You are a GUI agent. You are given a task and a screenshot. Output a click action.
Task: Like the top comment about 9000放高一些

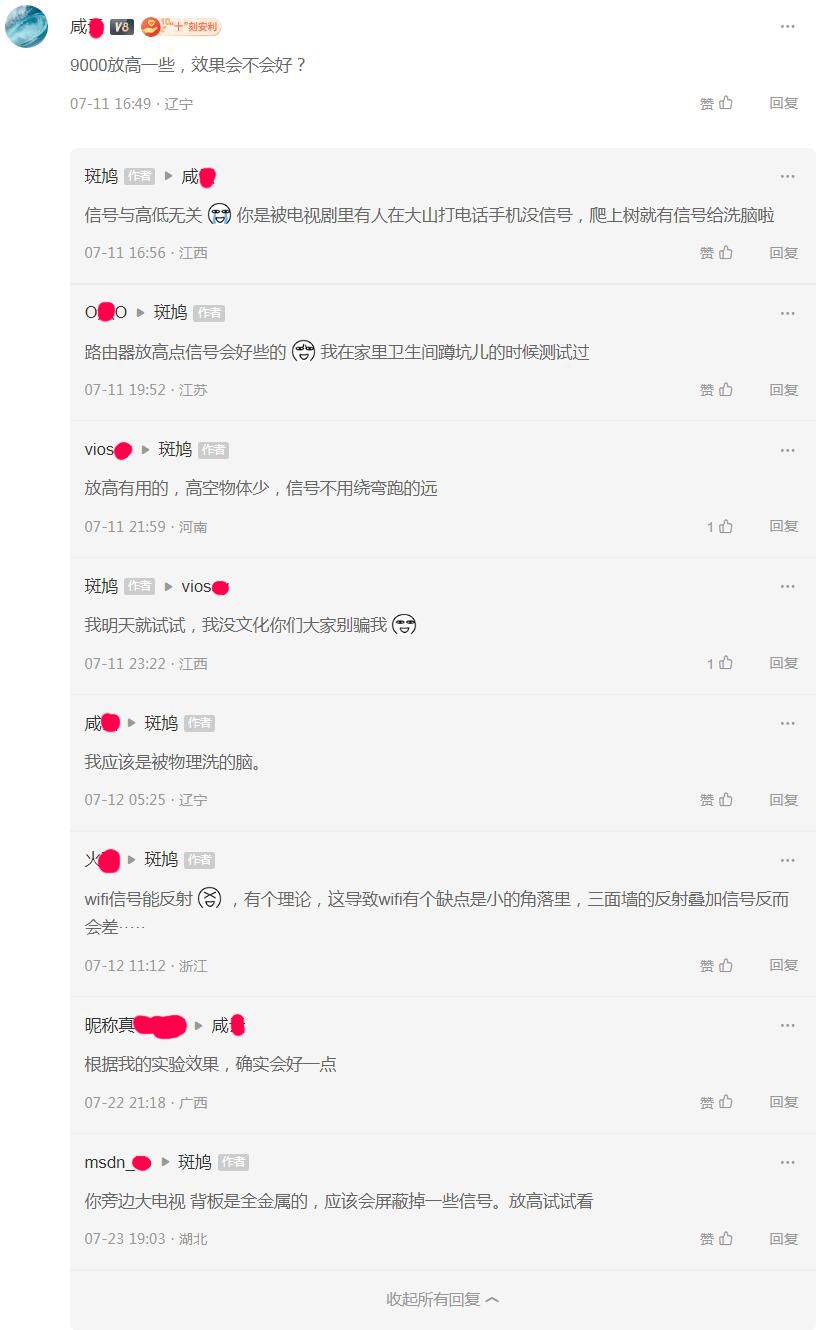[716, 103]
